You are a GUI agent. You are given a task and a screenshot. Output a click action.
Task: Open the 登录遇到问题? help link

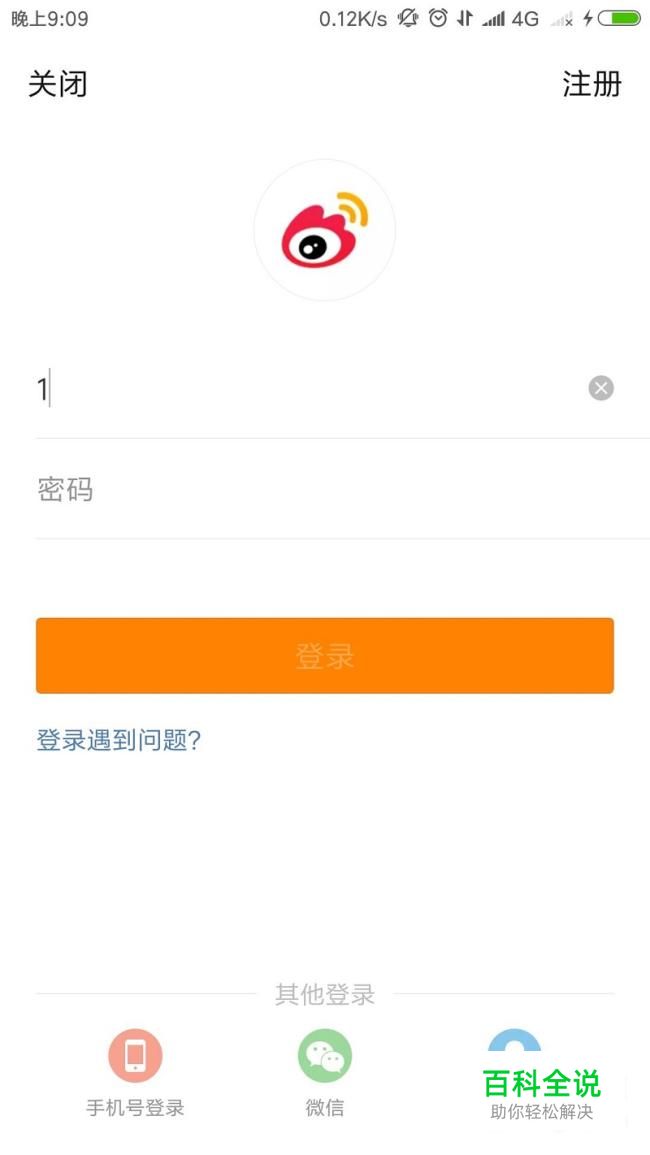119,741
